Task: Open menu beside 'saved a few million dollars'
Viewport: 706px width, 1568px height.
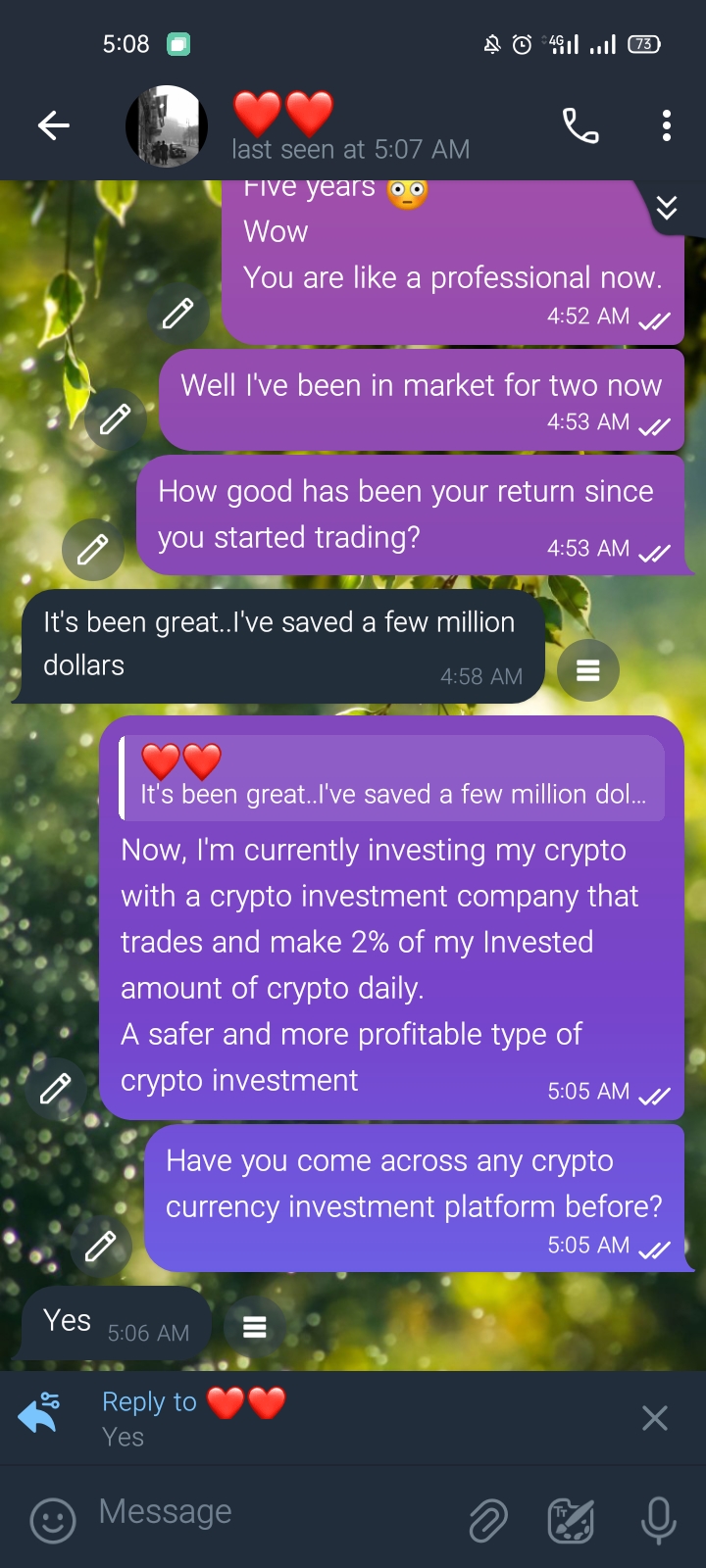Action: [587, 670]
